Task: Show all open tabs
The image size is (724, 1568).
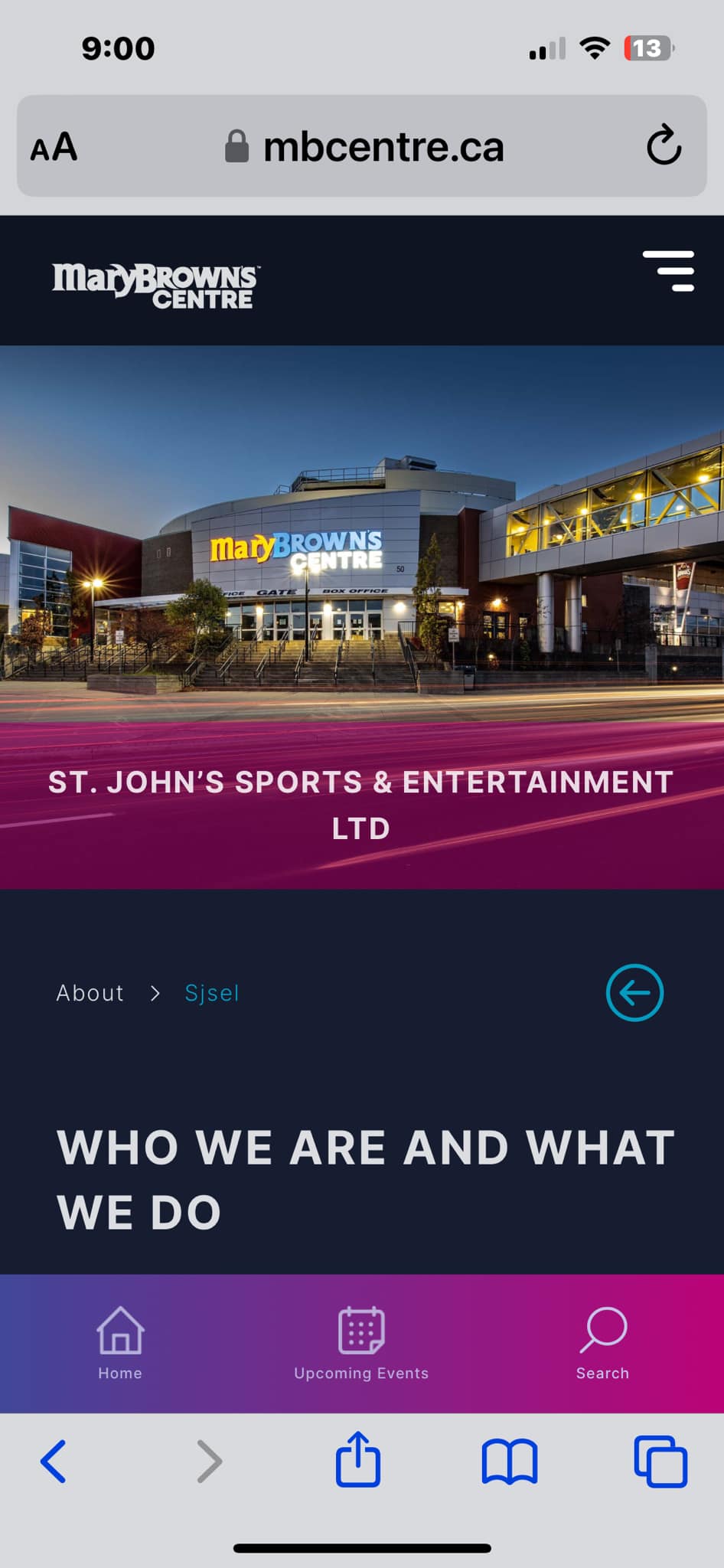Action: click(x=660, y=1461)
